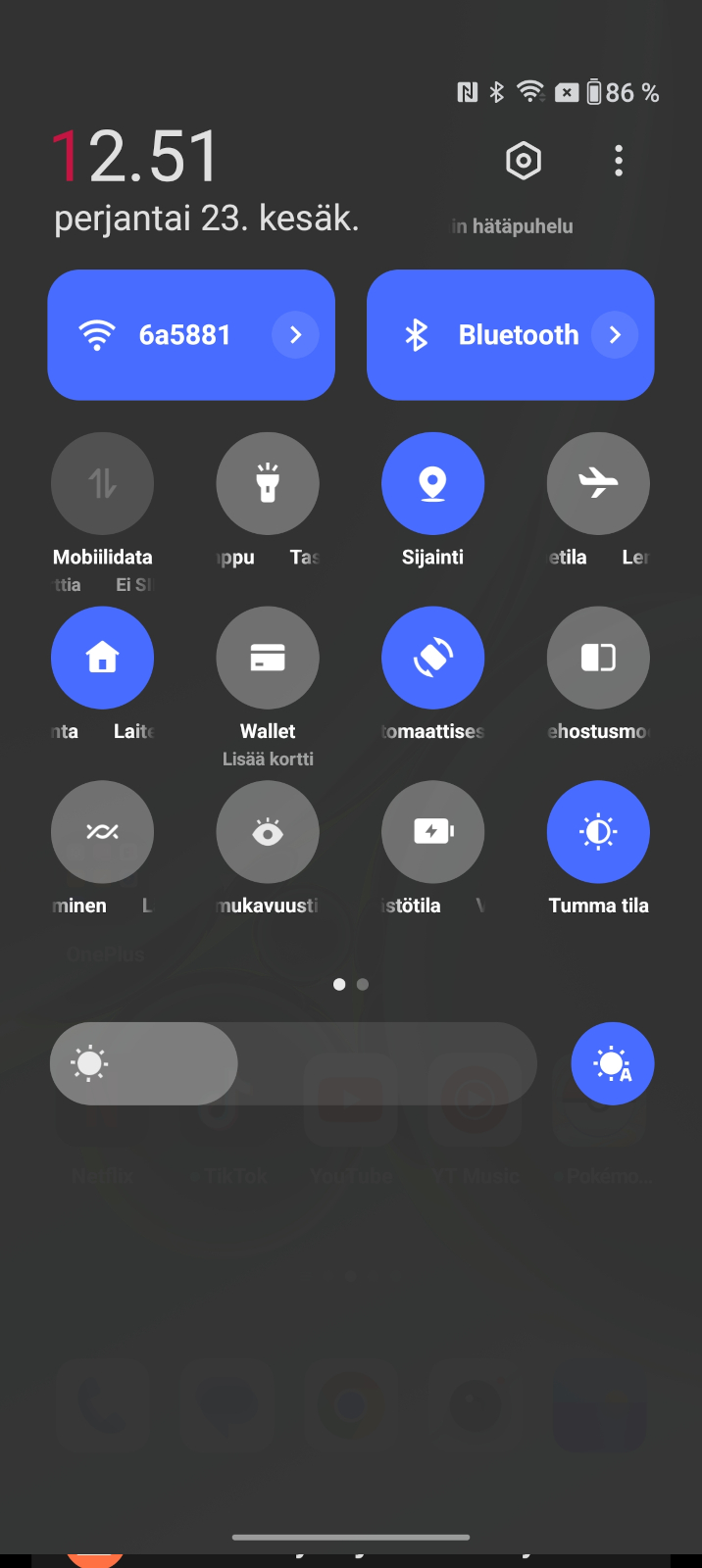The width and height of the screenshot is (702, 1568).
Task: Tap the home device control tile
Action: [x=102, y=658]
